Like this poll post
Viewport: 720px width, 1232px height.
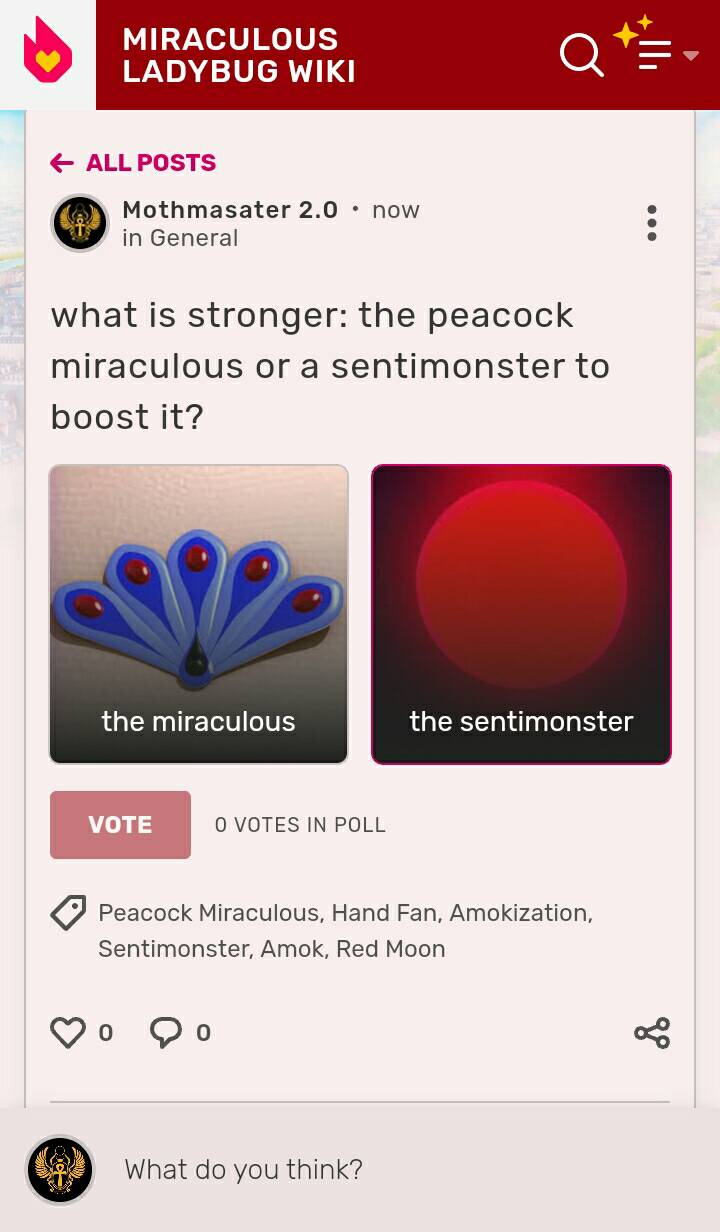[x=68, y=1033]
